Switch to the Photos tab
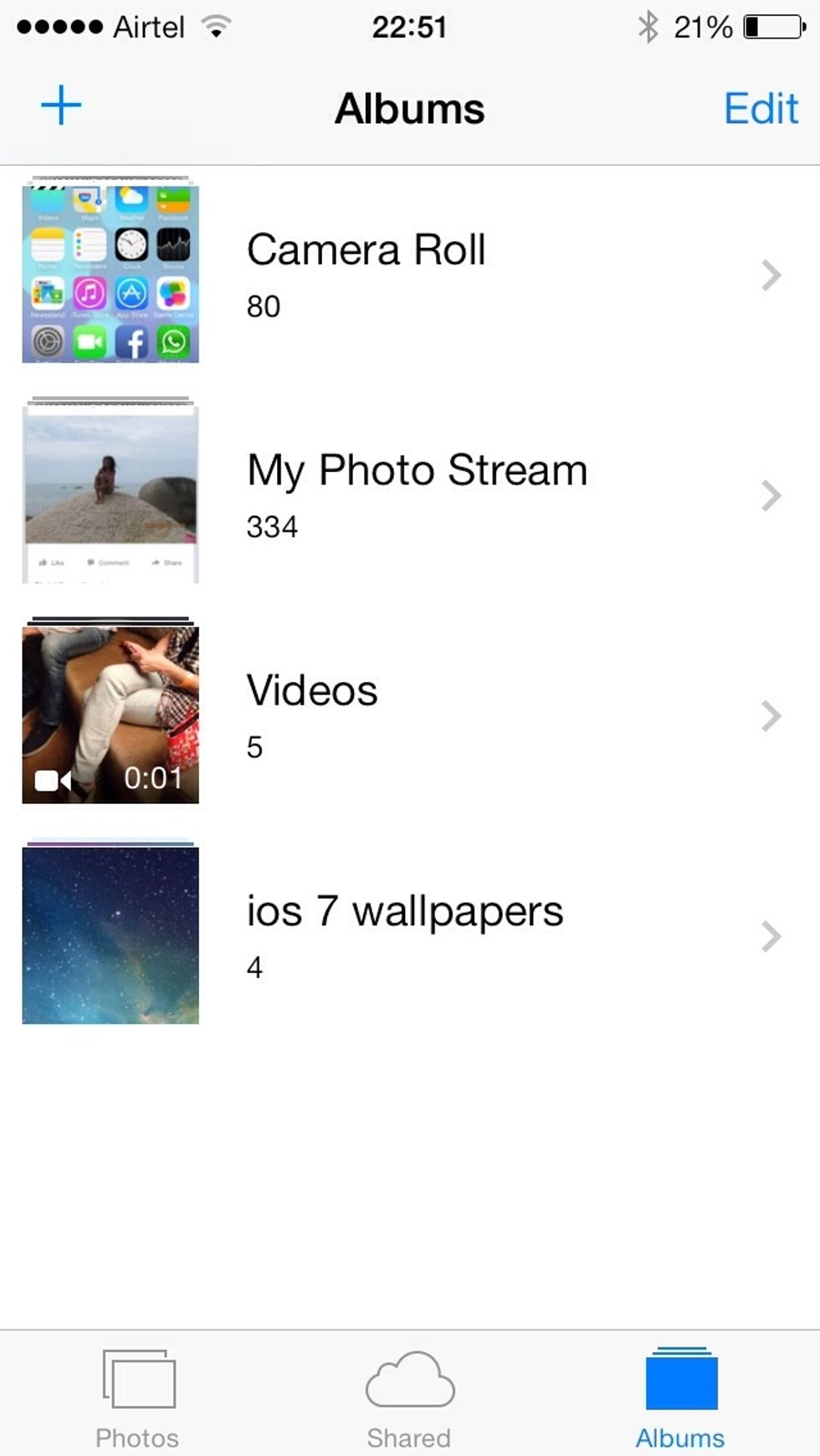The height and width of the screenshot is (1456, 820). tap(138, 1396)
